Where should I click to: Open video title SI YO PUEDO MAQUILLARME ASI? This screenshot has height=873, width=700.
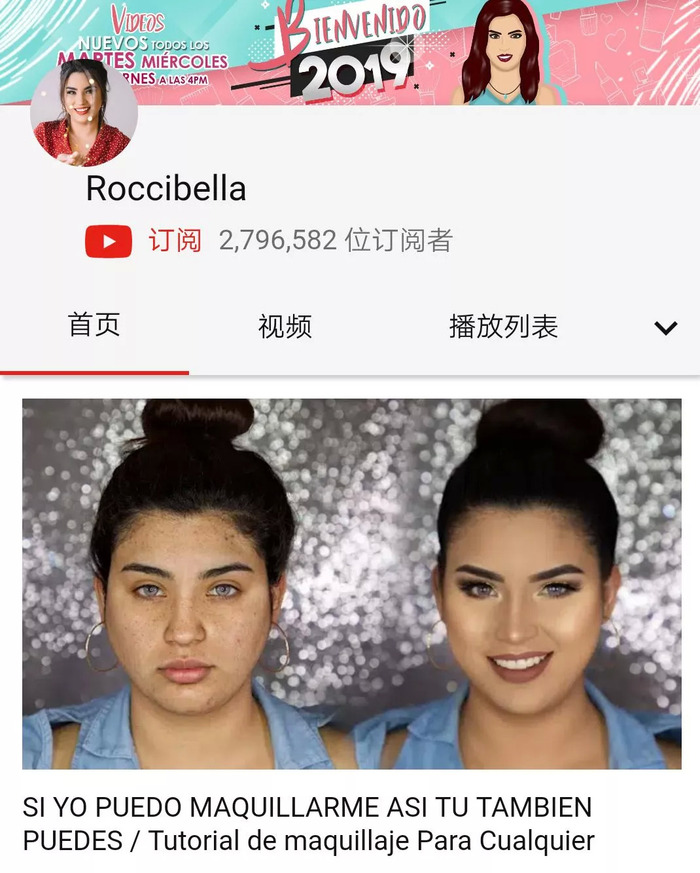308,823
